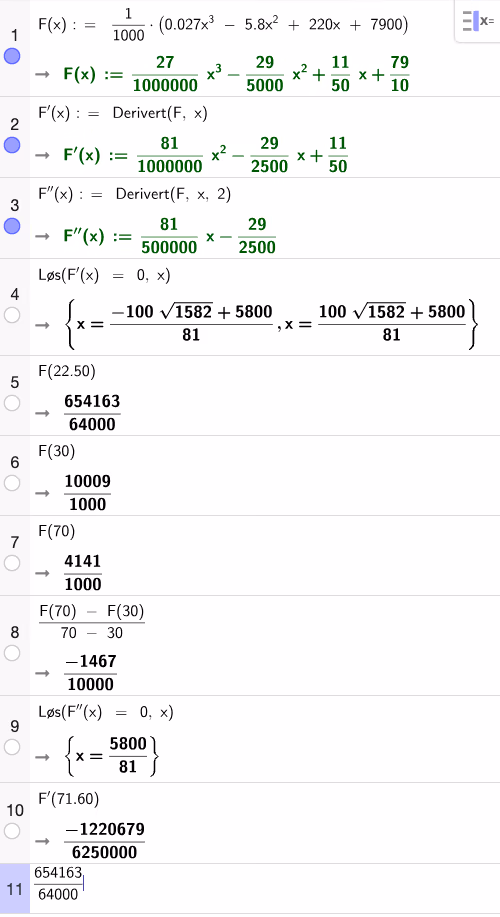The height and width of the screenshot is (917, 500).
Task: Focus the active input in row 11
Action: [x=265, y=889]
